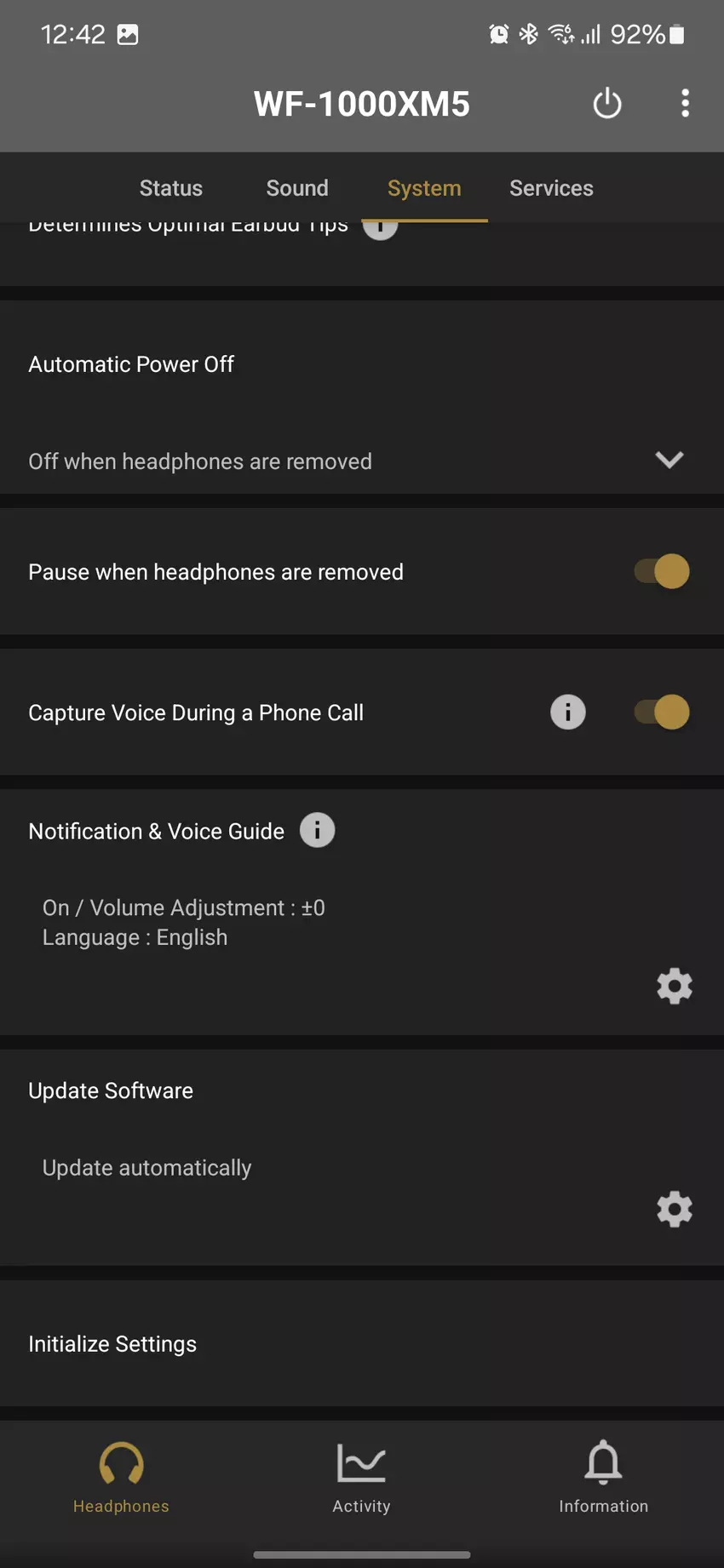Go to the Services tab
724x1568 pixels.
point(551,188)
